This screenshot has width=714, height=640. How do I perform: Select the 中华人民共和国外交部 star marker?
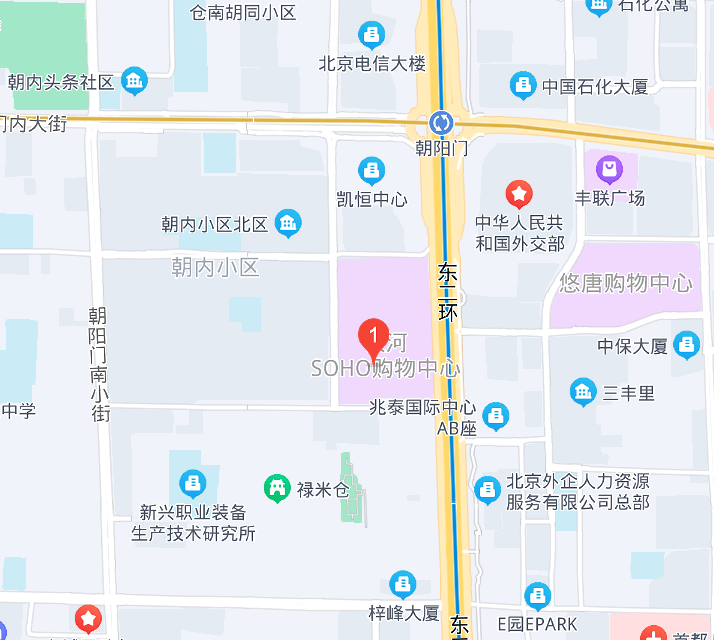click(519, 191)
